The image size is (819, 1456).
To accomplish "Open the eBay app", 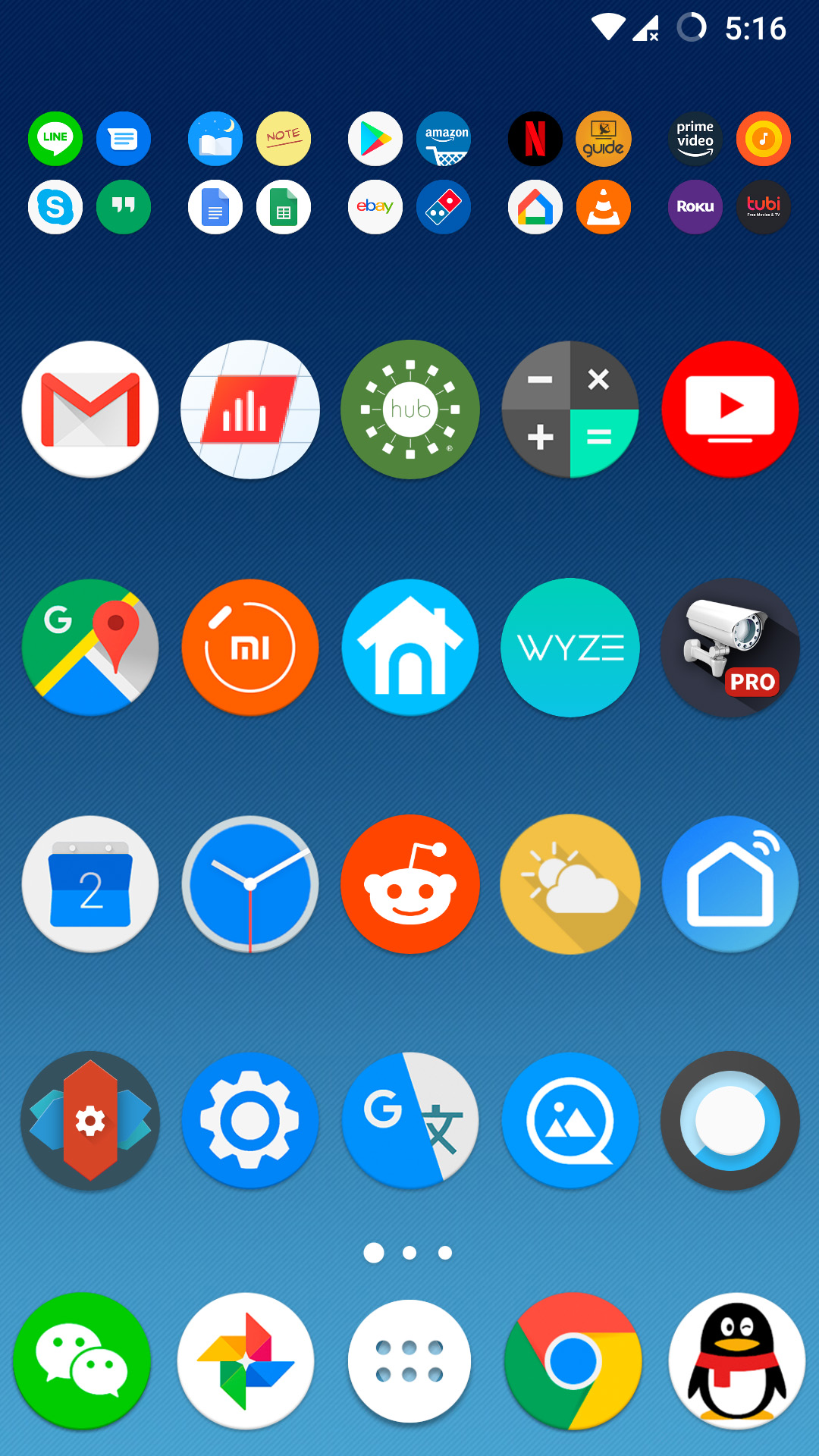I will [375, 207].
